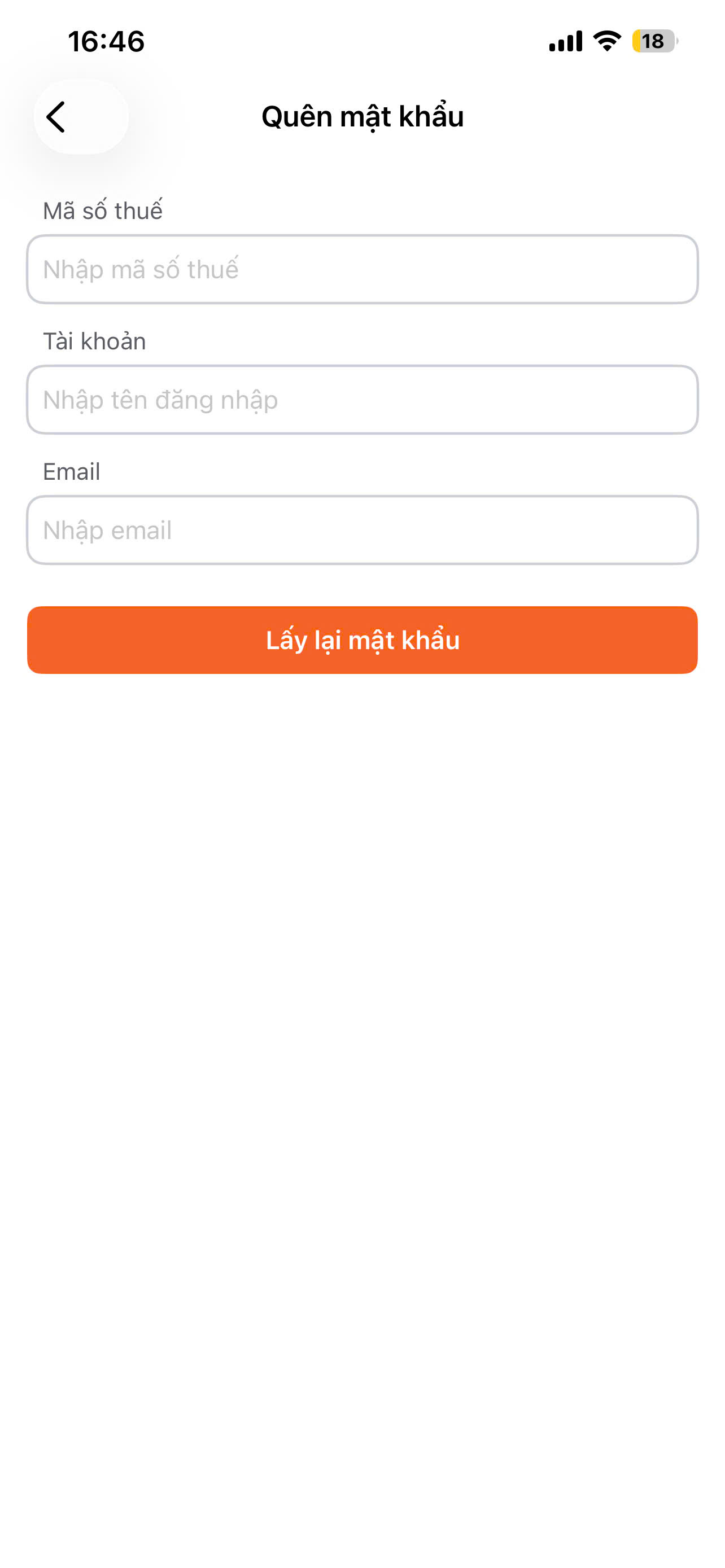Click the Wi-Fi symbol in status bar
Screen dimensions: 725x1568
pyautogui.click(x=605, y=41)
